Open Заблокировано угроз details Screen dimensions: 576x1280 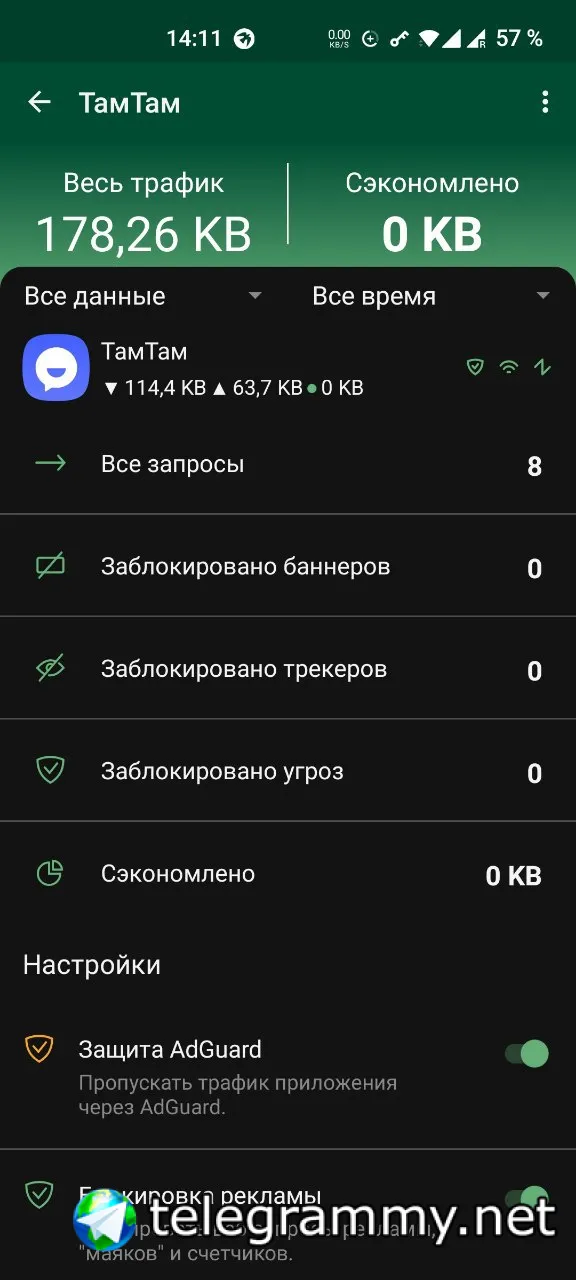[288, 771]
